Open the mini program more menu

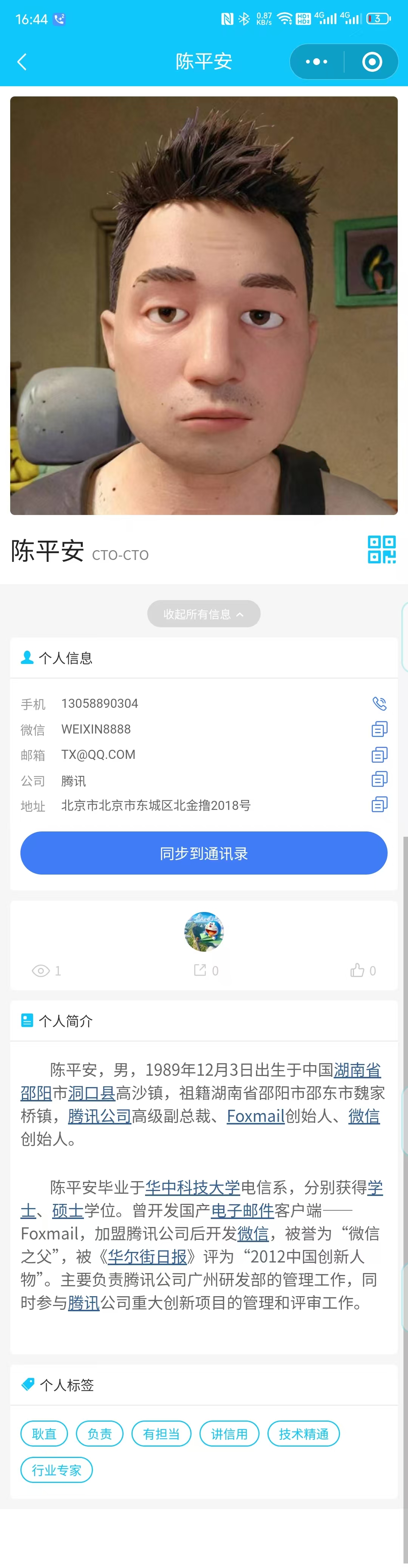(x=316, y=62)
